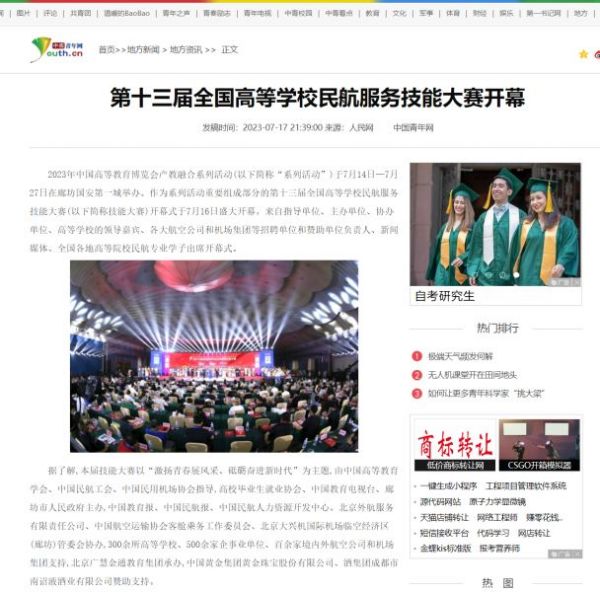Tap the 天猫店铺转让 ad link
The image size is (600, 592).
point(444,517)
